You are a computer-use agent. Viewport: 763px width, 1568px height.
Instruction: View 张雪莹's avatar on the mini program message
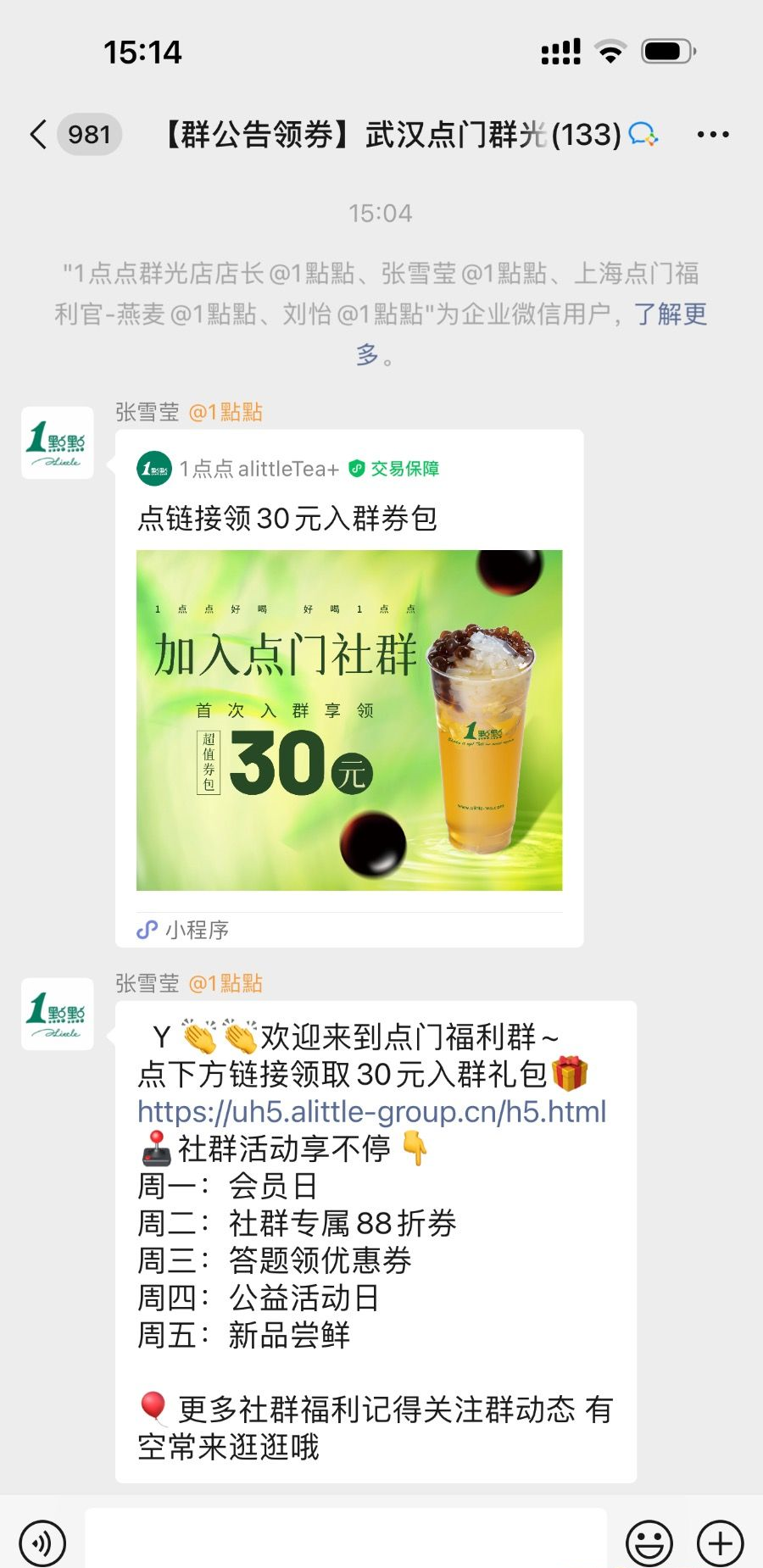[x=58, y=442]
